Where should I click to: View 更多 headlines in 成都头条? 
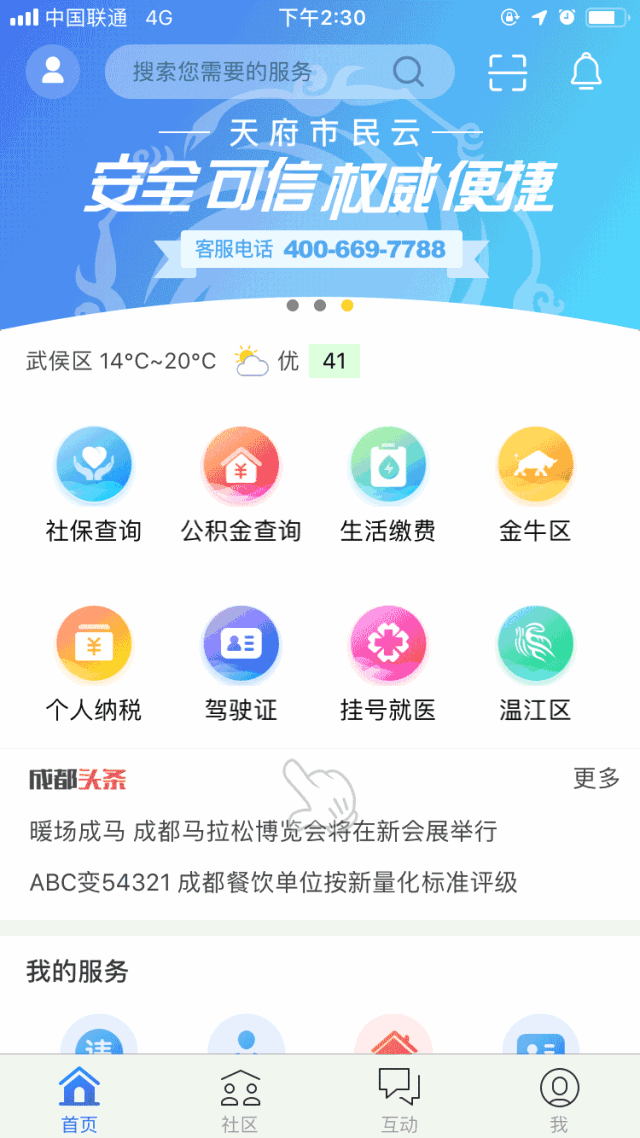[x=596, y=778]
